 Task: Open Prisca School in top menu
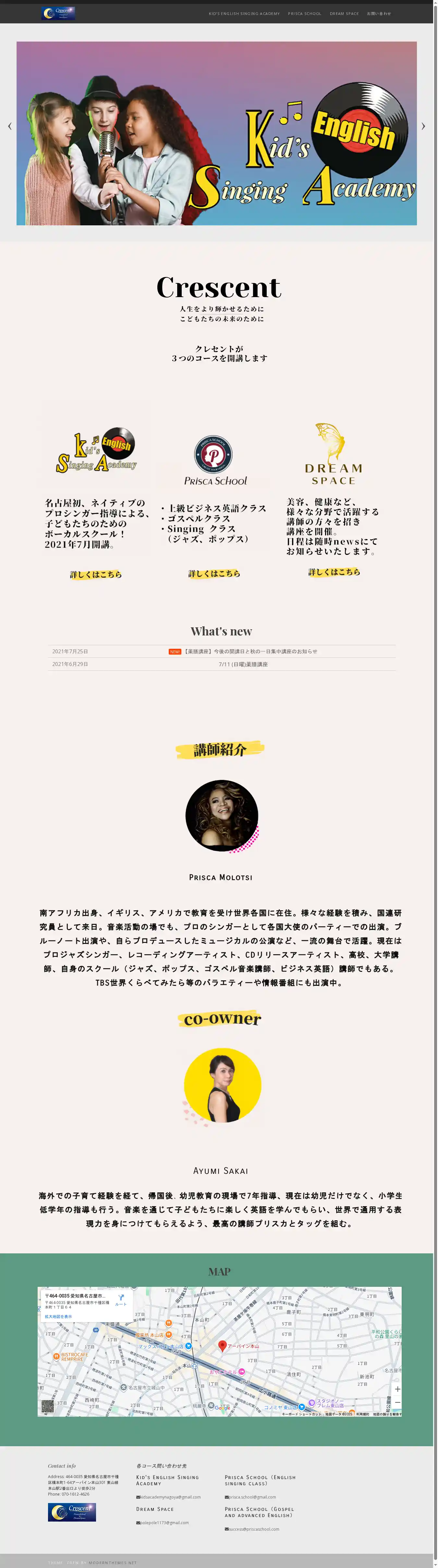pos(304,13)
